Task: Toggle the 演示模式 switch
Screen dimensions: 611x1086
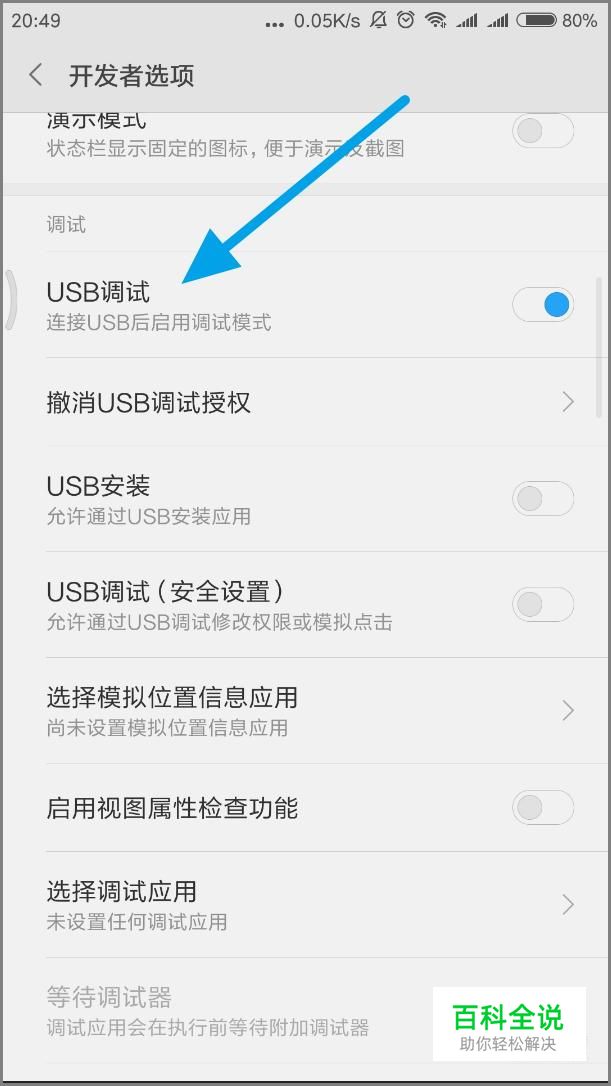Action: pyautogui.click(x=543, y=131)
